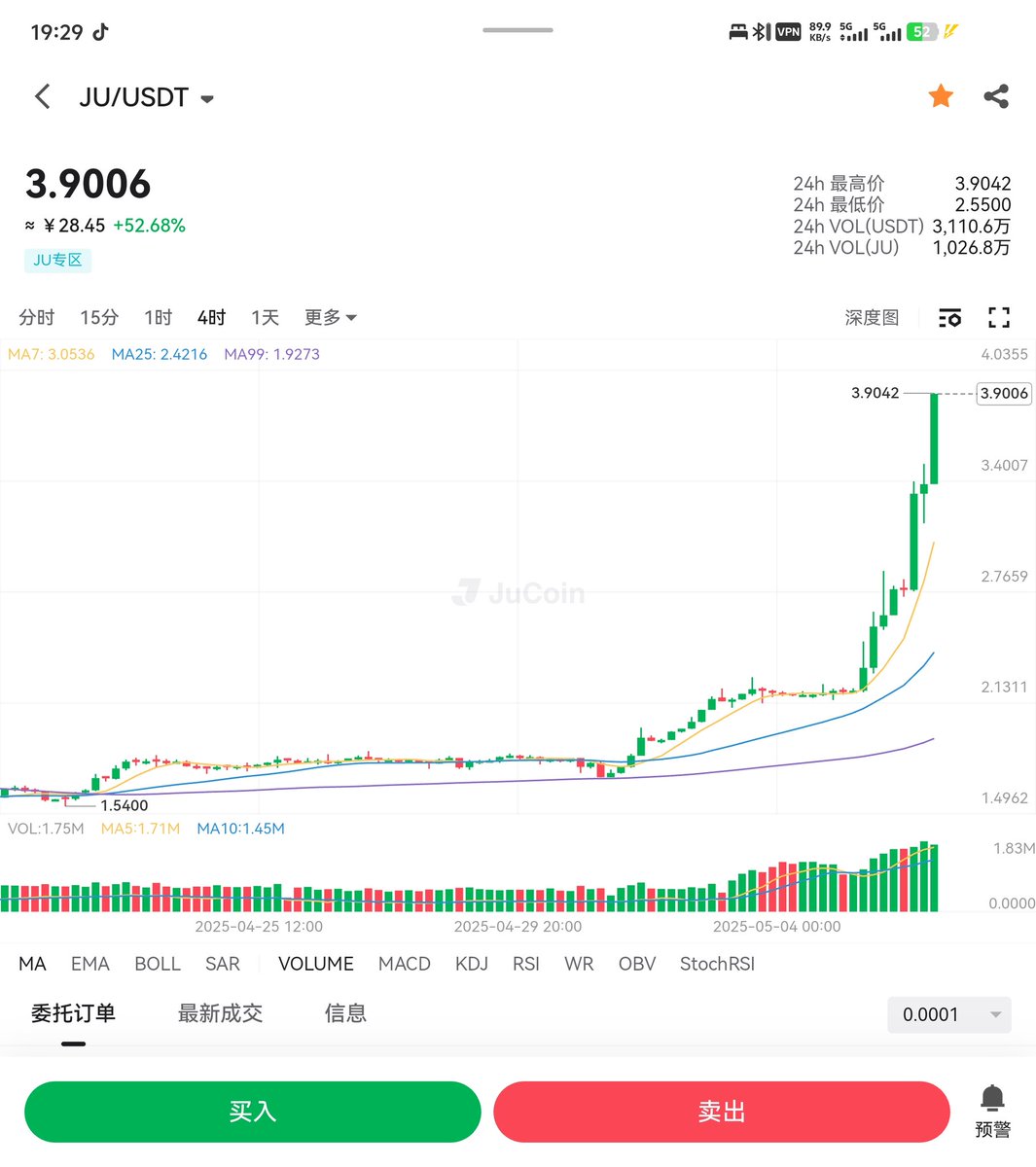
Task: Open the 0.0001 price precision dropdown
Action: [x=948, y=1014]
